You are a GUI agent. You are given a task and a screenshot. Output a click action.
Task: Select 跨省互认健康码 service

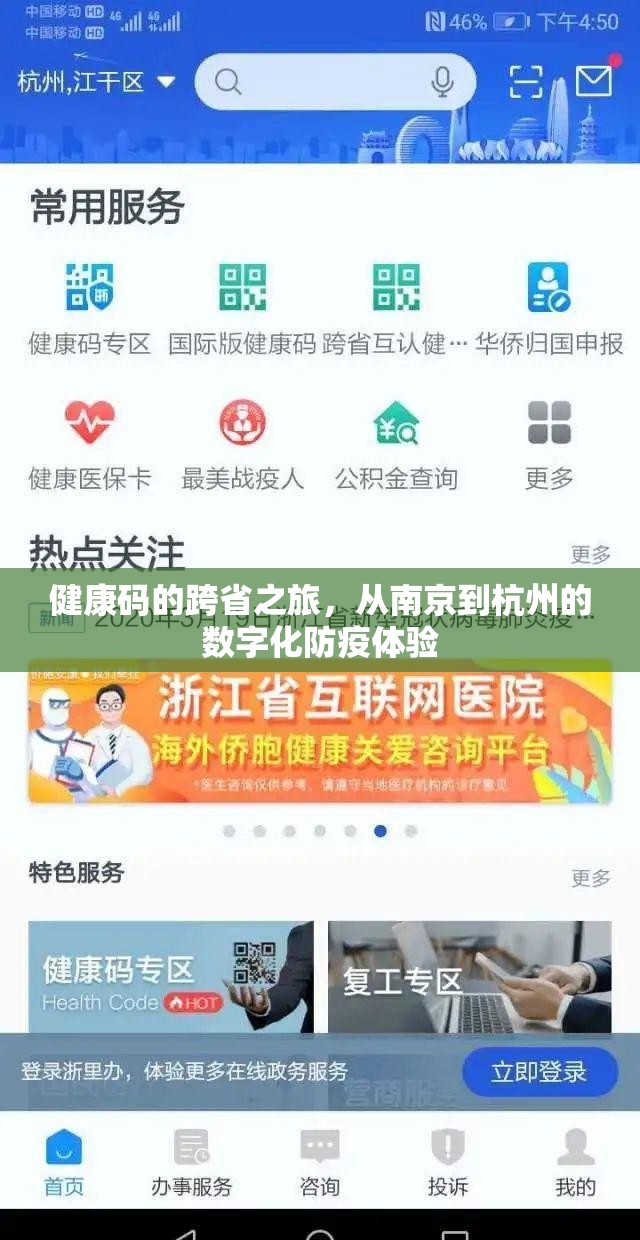click(x=396, y=308)
